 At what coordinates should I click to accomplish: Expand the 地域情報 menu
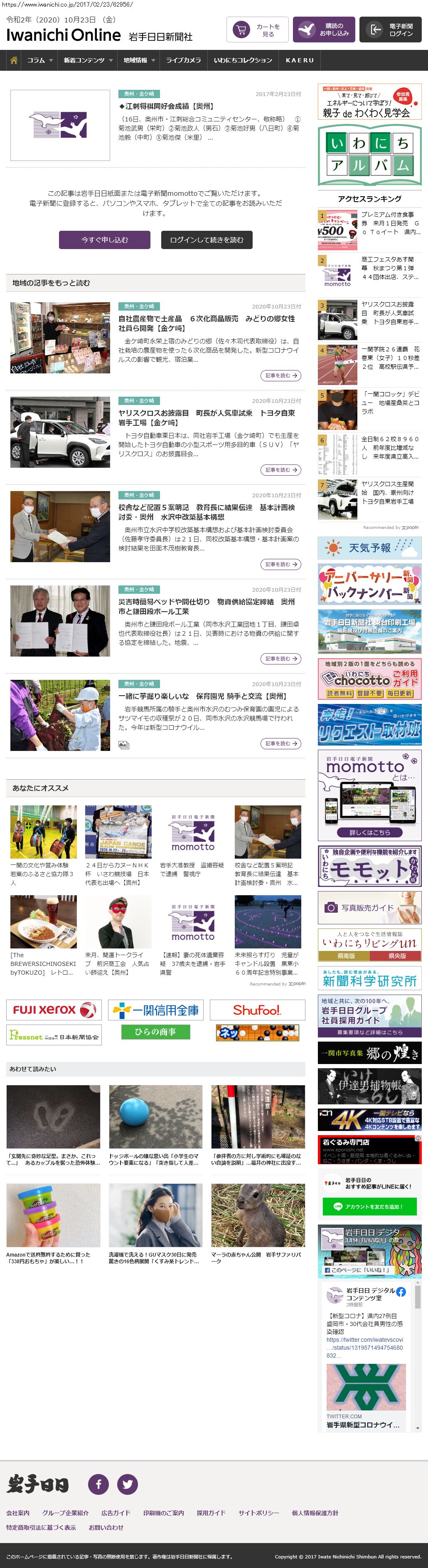[139, 60]
